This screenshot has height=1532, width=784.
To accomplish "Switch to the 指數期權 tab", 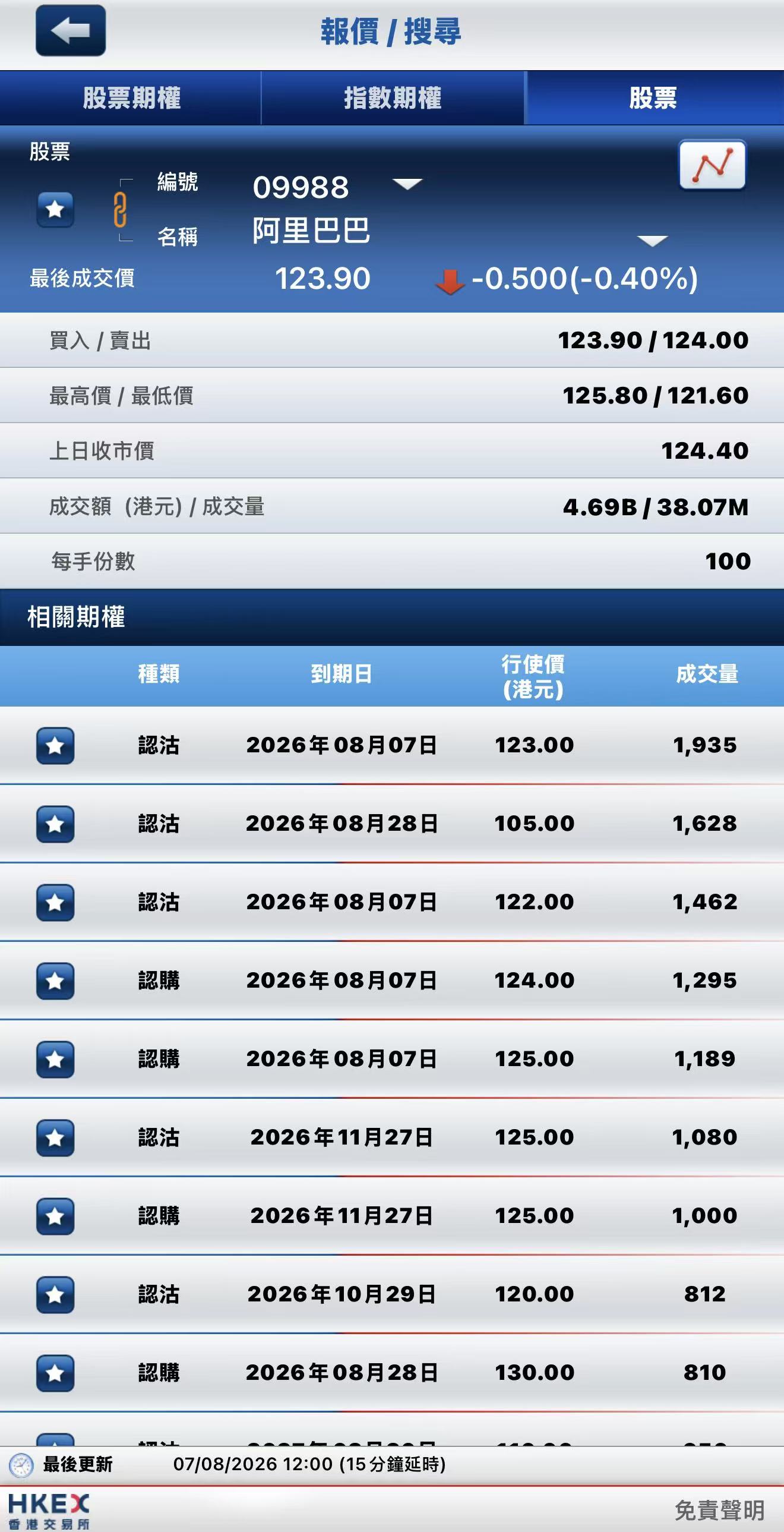I will point(393,98).
